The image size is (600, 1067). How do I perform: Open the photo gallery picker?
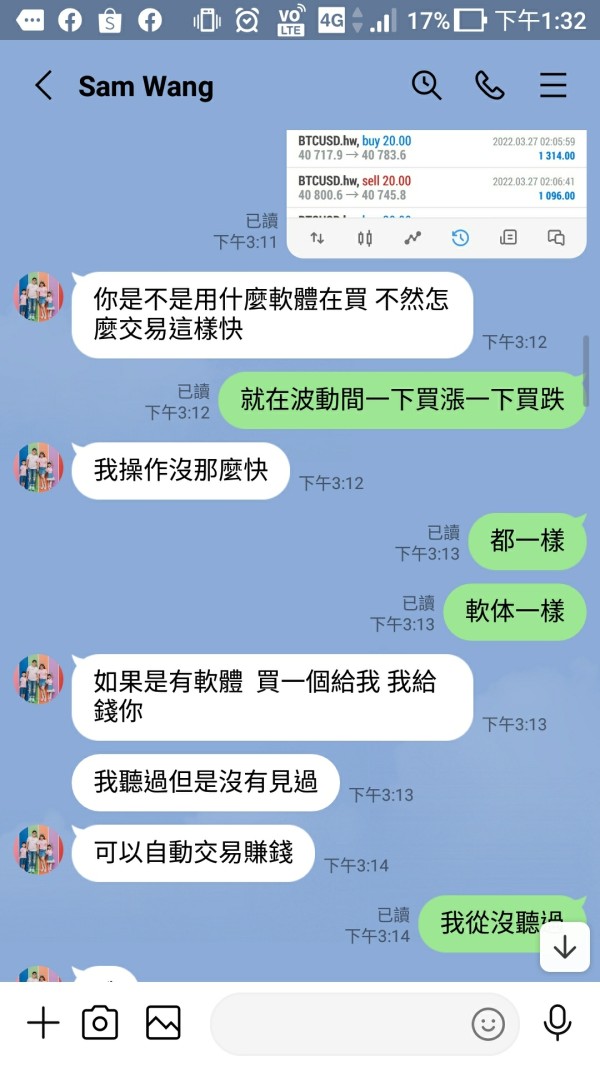pos(163,1022)
